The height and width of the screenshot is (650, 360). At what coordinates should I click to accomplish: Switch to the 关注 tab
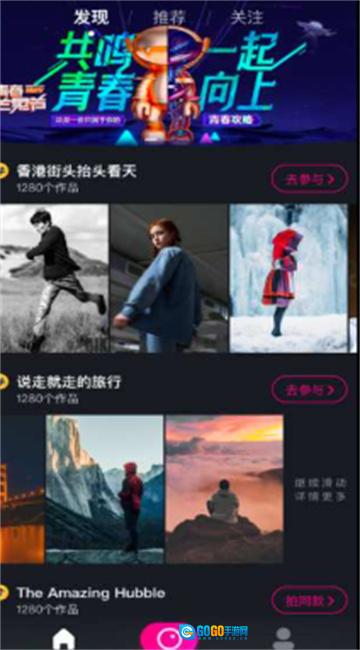point(246,17)
